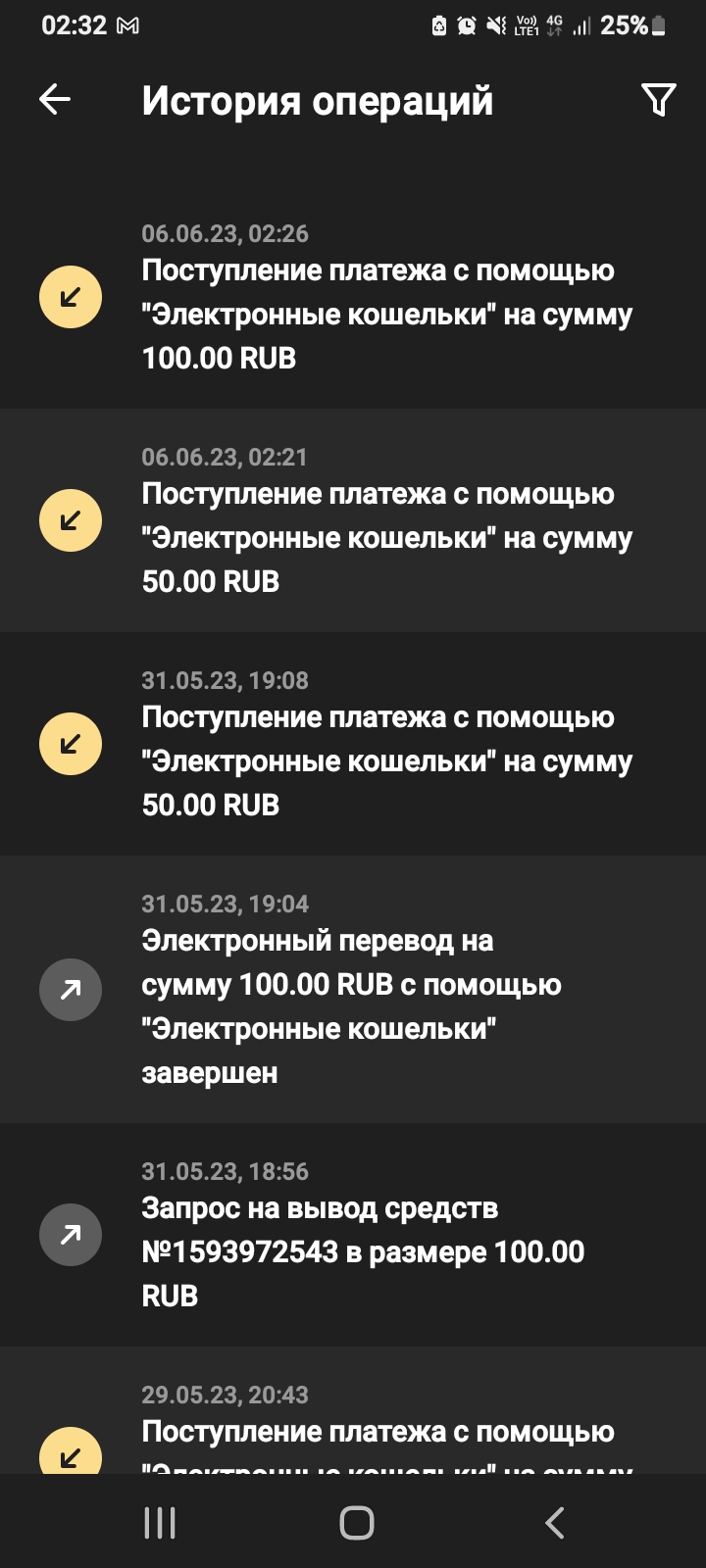Tap the system home button
The height and width of the screenshot is (1568, 706).
point(356,1523)
